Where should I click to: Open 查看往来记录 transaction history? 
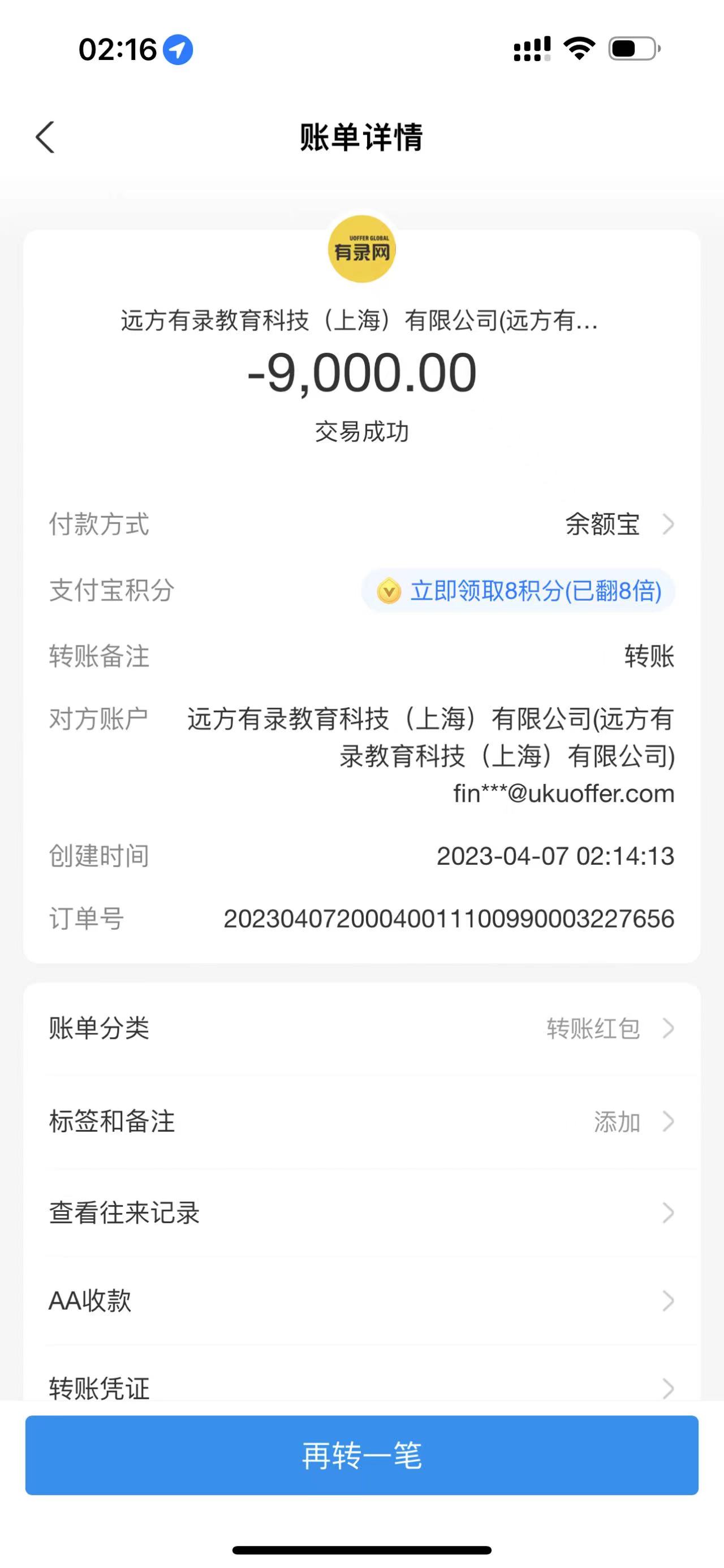pyautogui.click(x=361, y=1212)
